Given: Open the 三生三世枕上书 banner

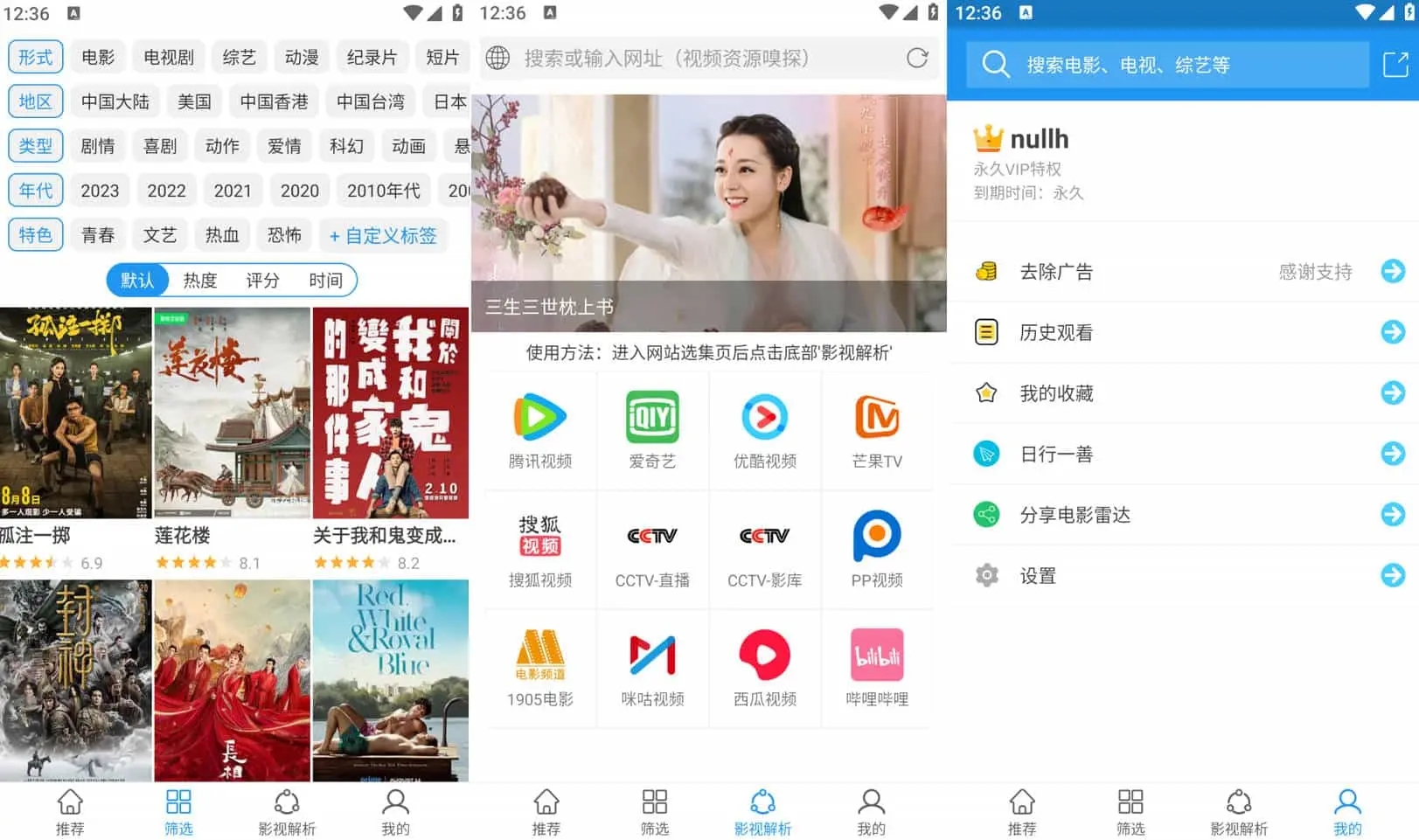Looking at the screenshot, I should pos(708,212).
